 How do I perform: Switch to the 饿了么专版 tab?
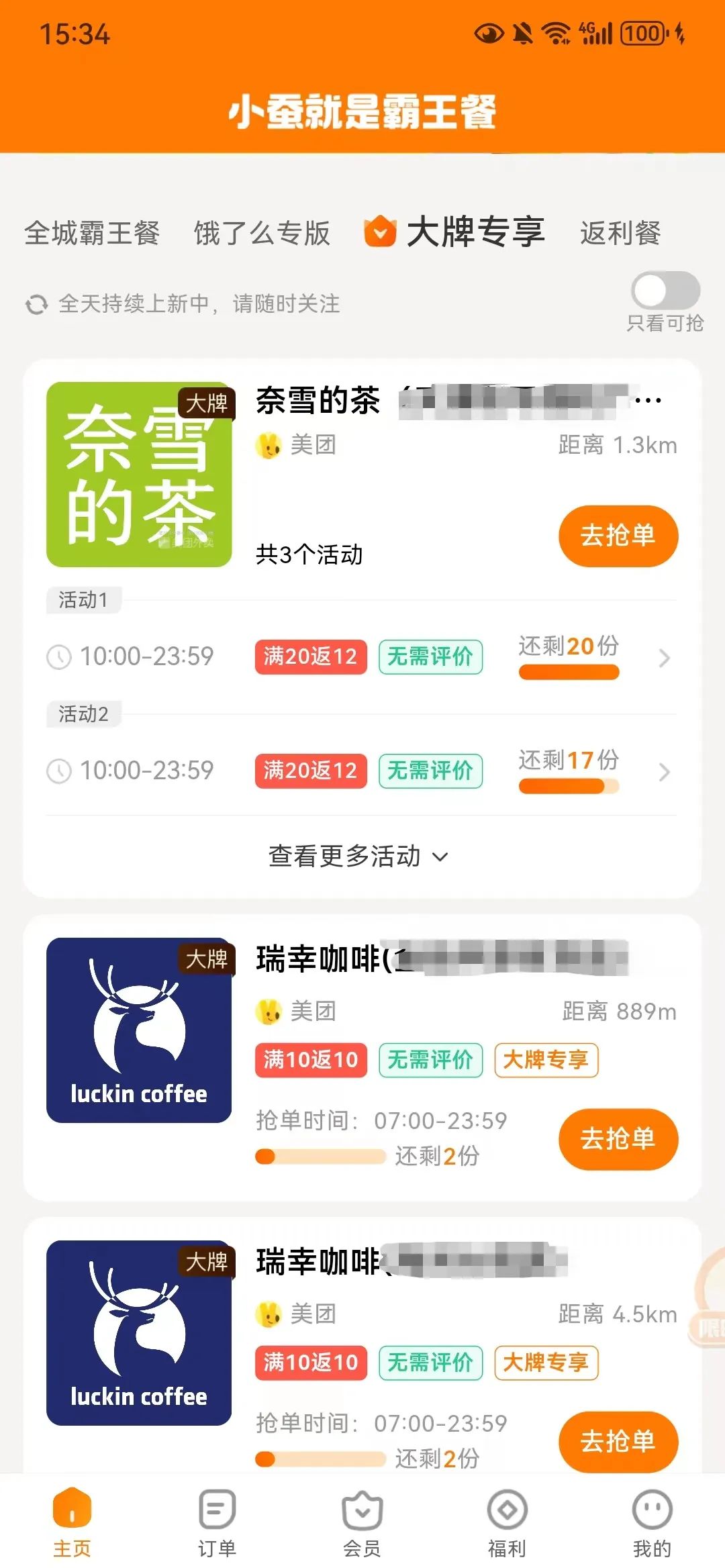pyautogui.click(x=262, y=234)
